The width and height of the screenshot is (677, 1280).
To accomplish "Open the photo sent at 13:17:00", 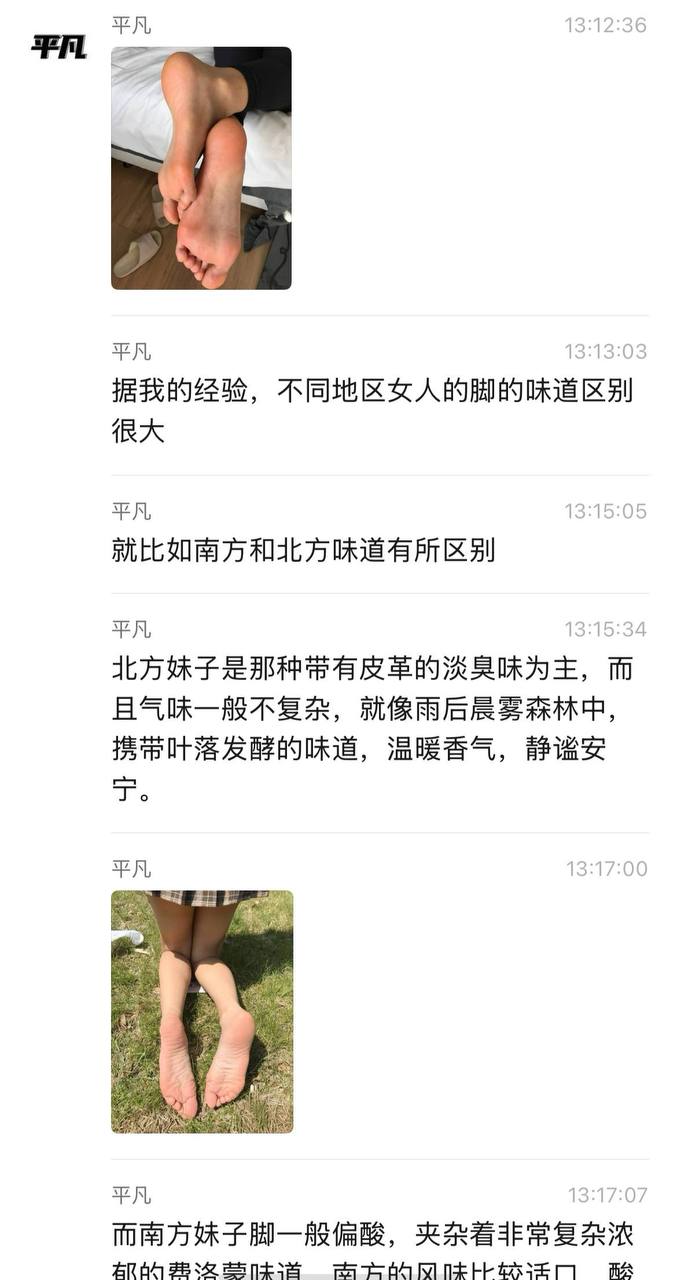I will (202, 1011).
